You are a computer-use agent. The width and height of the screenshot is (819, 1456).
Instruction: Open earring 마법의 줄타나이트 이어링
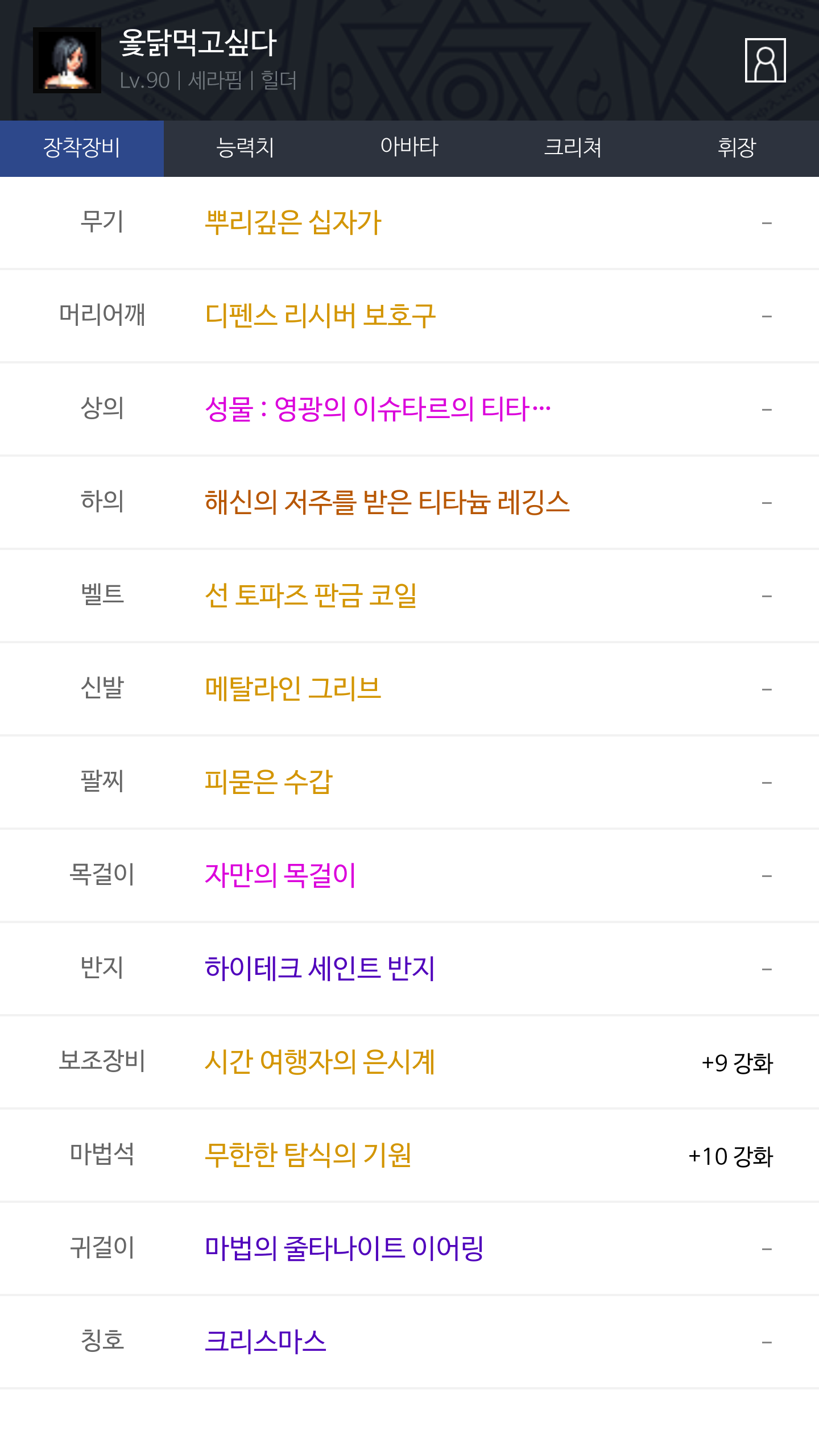pyautogui.click(x=344, y=1248)
